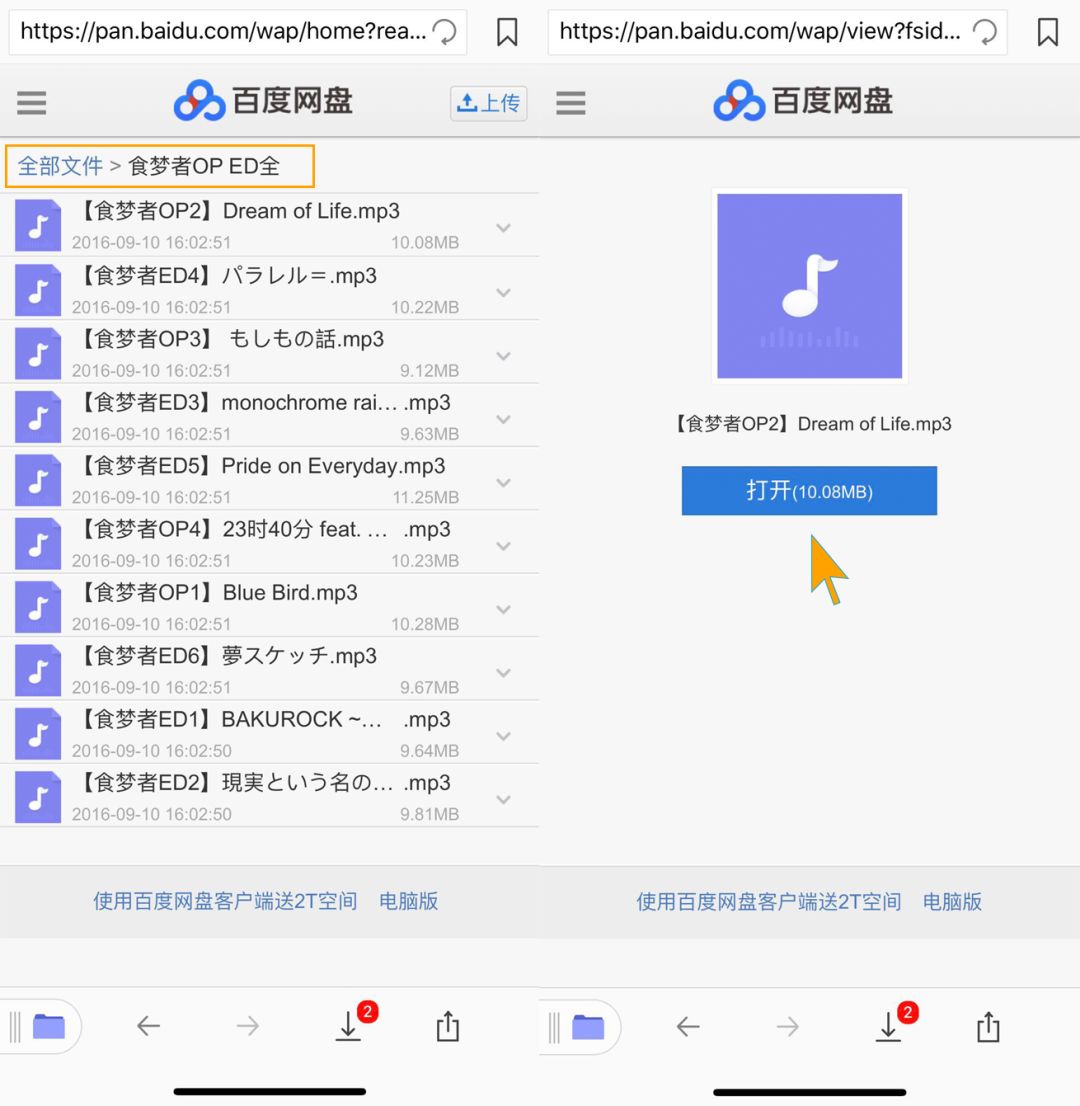Open 【食梦者OP1】Blue Bird.mp3 file
1080x1106 pixels.
coord(217,593)
